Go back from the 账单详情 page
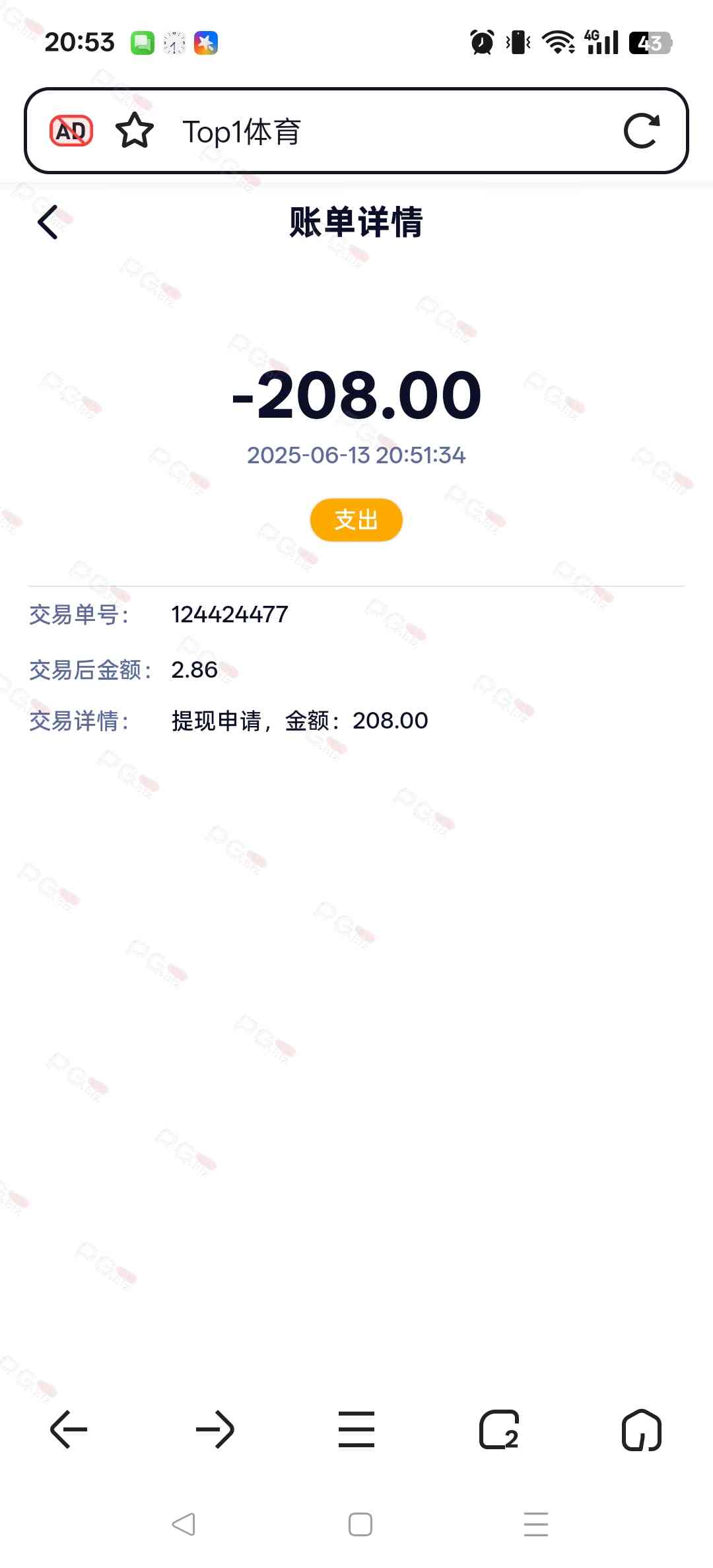Screen dimensions: 713x1568 [x=48, y=222]
